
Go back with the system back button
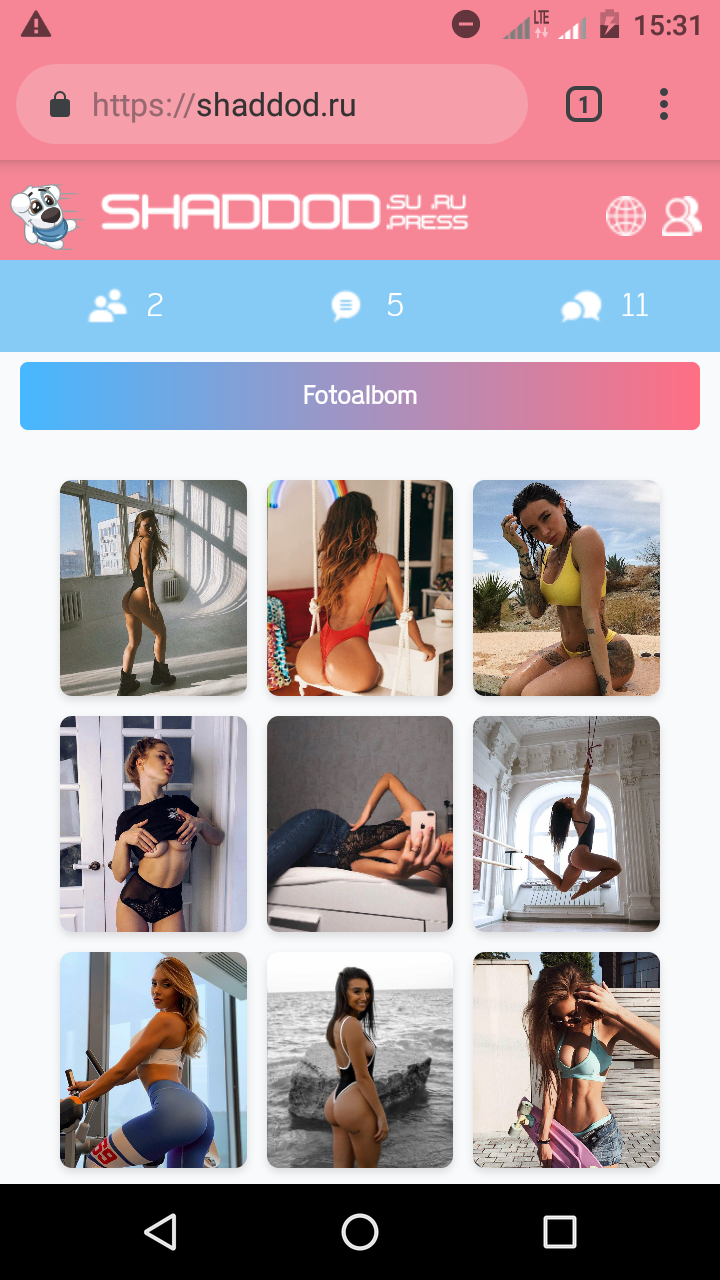(x=160, y=1232)
